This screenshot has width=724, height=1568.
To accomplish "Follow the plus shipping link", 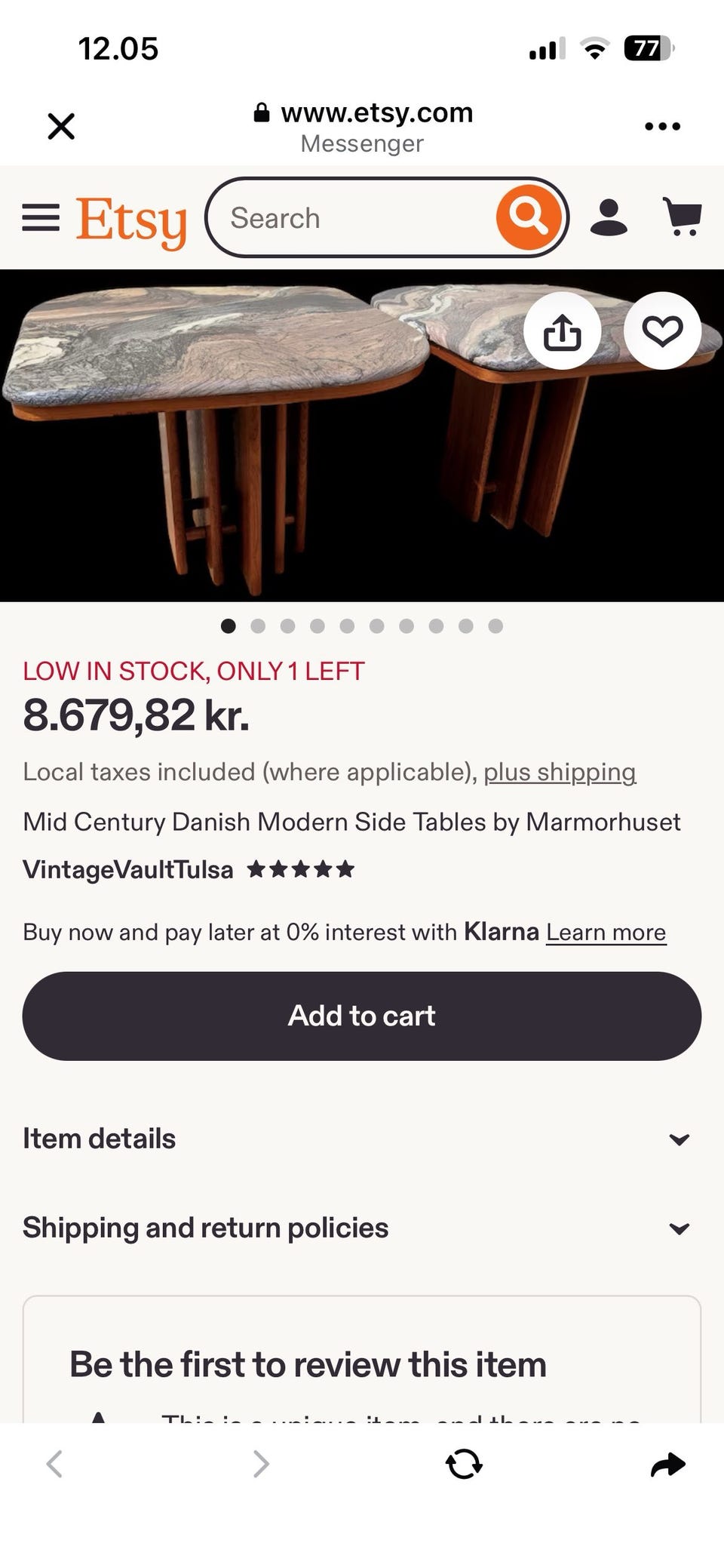I will tap(560, 772).
